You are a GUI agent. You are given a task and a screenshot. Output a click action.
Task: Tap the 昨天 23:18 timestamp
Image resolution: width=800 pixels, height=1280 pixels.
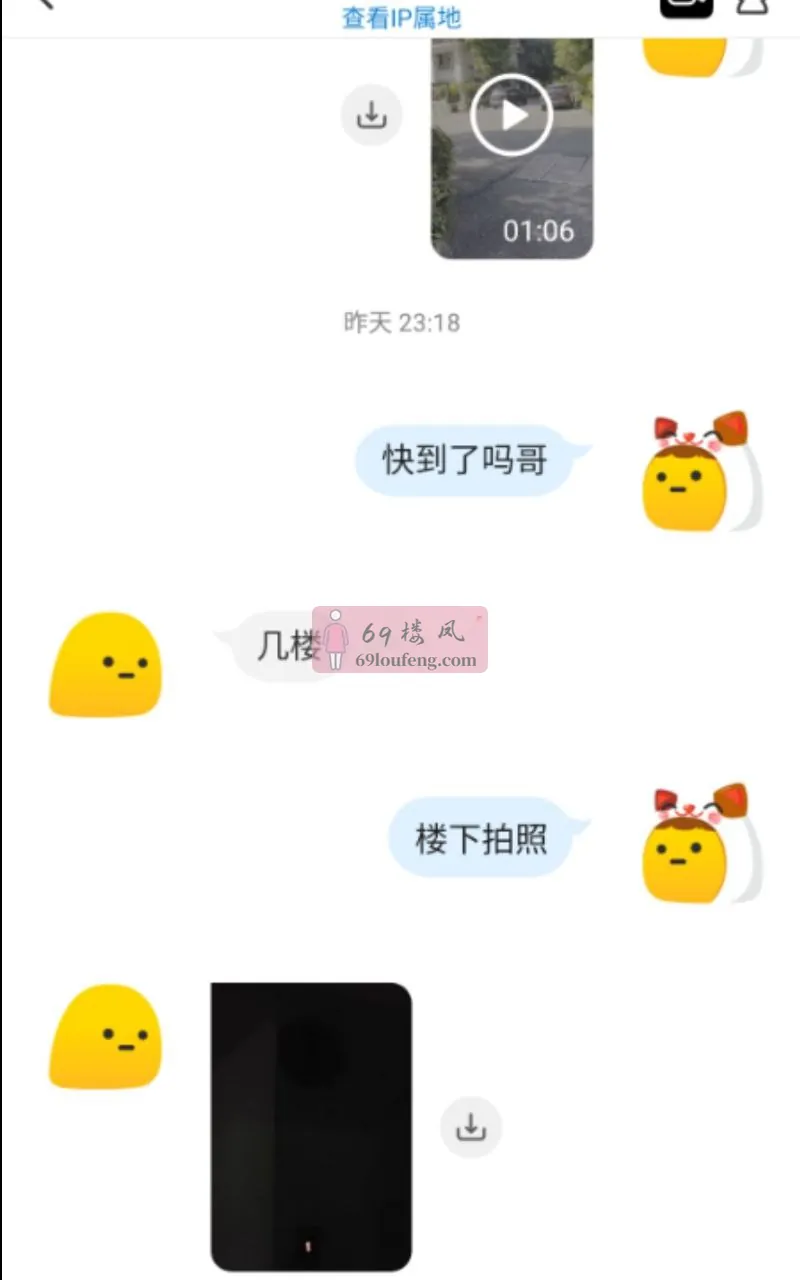400,322
